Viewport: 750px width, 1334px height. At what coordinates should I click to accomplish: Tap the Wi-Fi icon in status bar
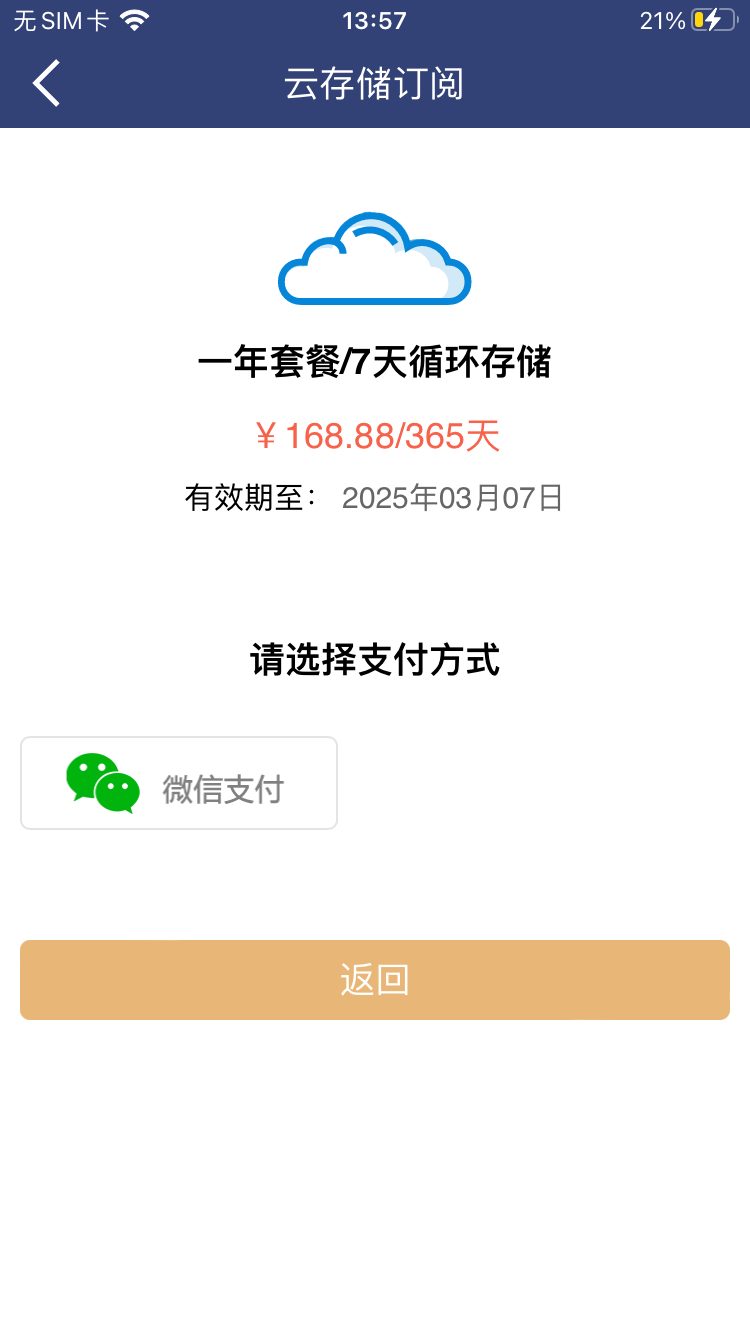pyautogui.click(x=135, y=18)
